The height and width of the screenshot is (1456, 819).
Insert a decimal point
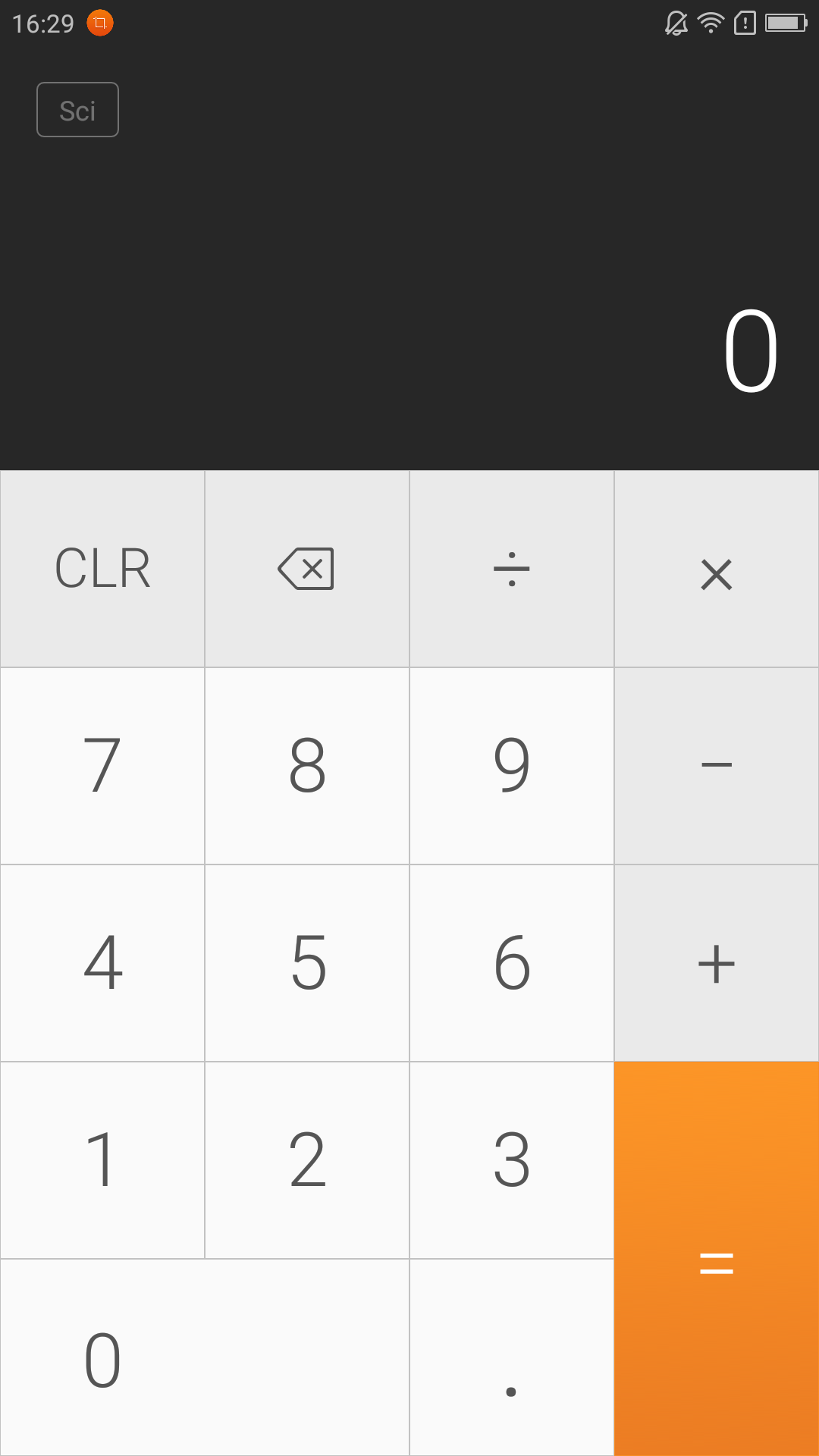512,1358
